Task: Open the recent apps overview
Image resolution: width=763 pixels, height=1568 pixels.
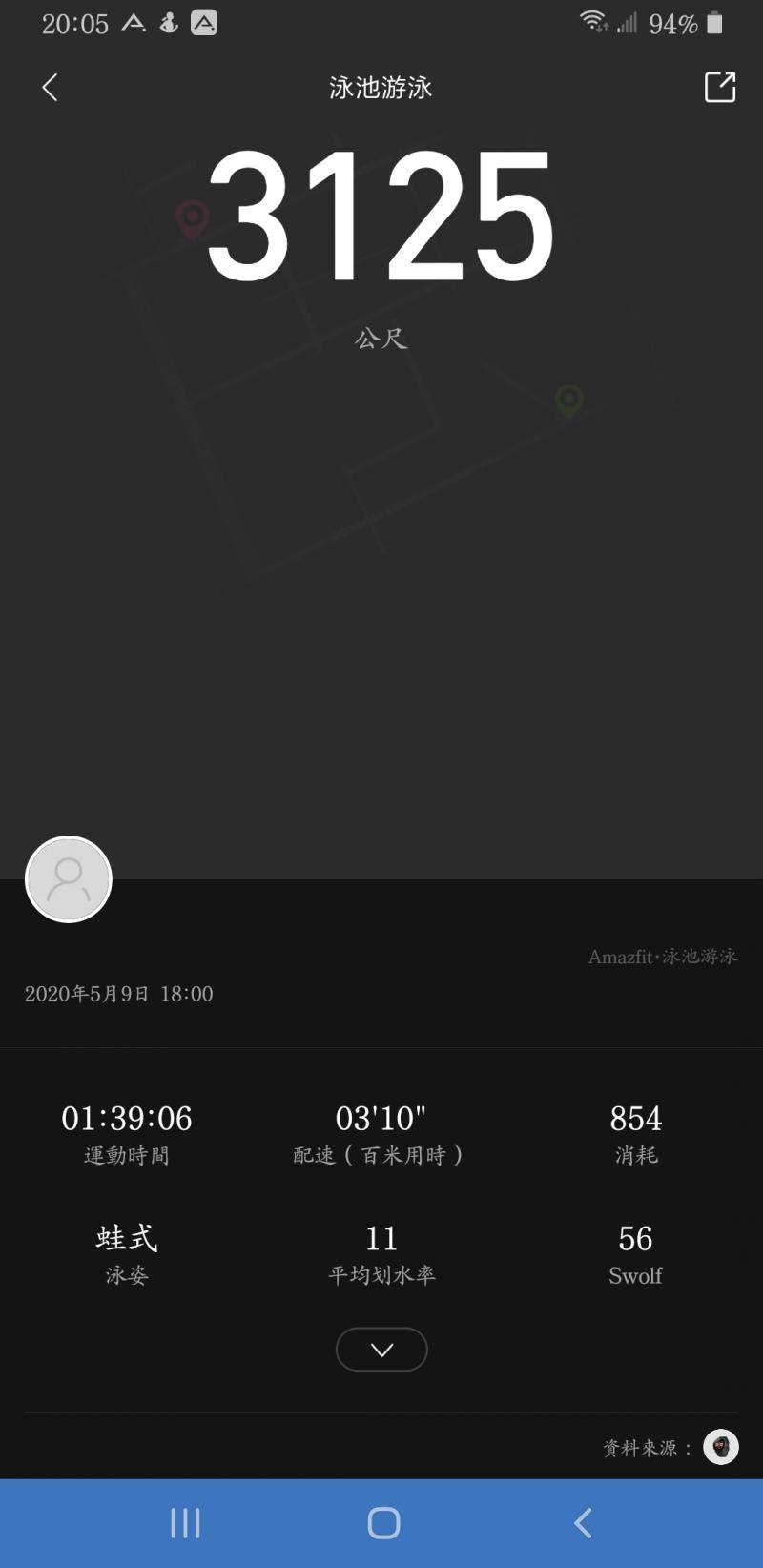Action: 185,1523
